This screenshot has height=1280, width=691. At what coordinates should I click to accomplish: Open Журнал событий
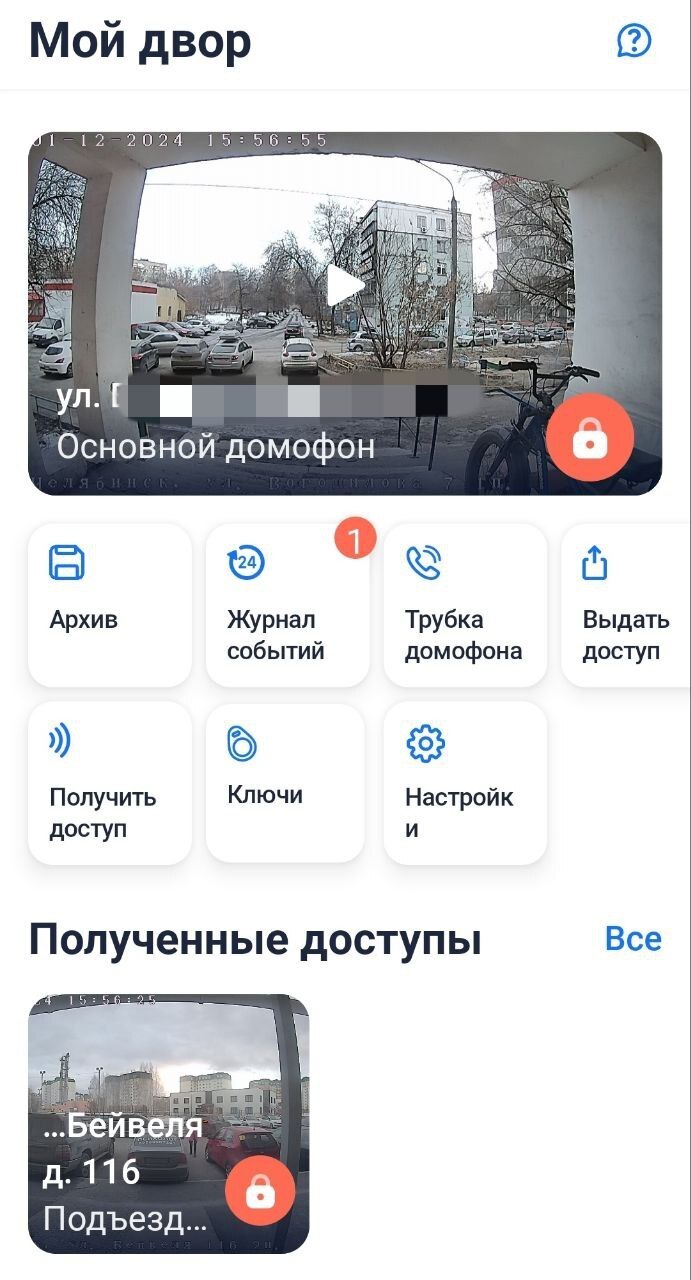pos(288,605)
